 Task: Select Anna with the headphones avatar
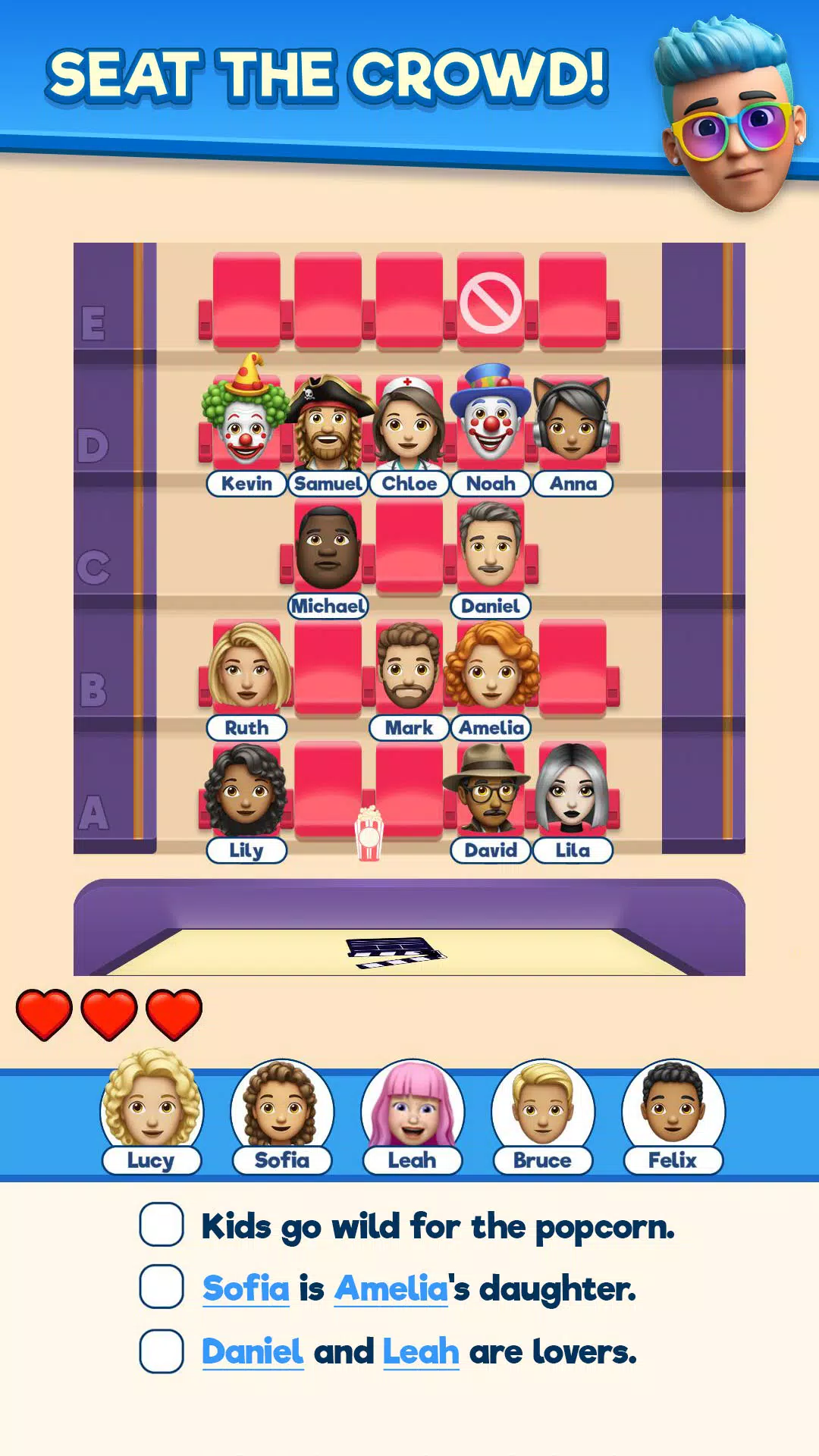pos(574,425)
